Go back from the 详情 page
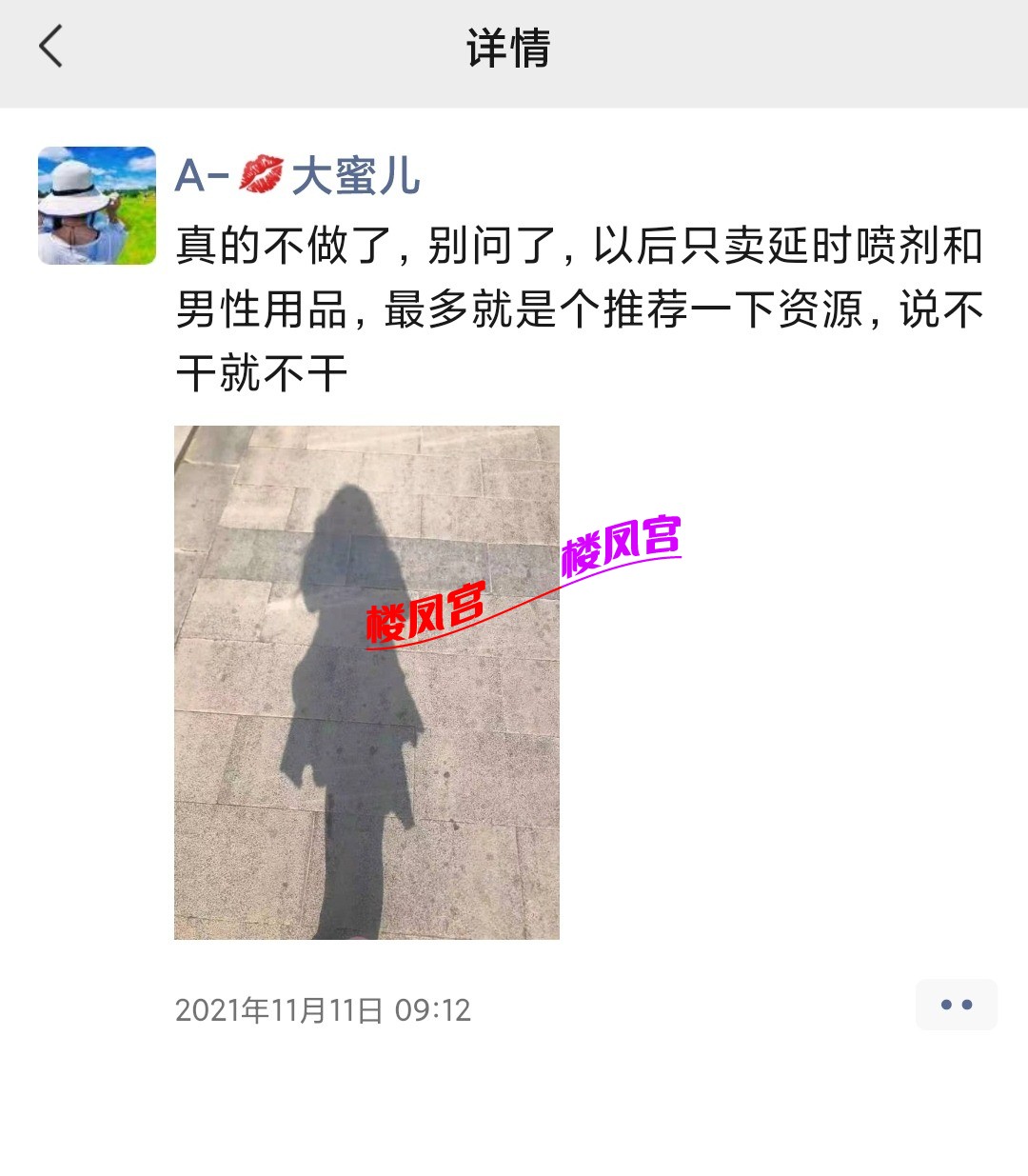This screenshot has width=1028, height=1176. coord(51,47)
